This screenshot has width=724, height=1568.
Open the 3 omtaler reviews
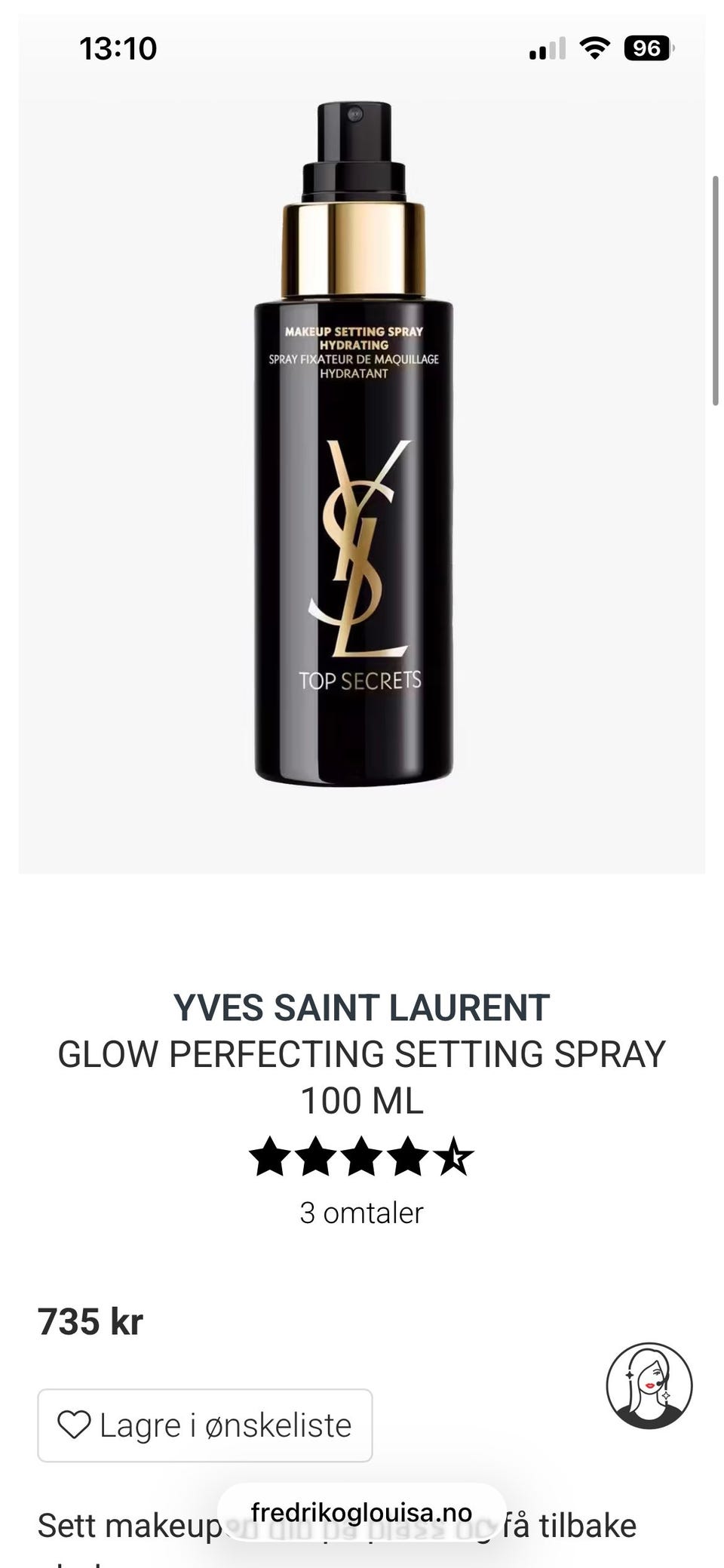[x=361, y=1213]
